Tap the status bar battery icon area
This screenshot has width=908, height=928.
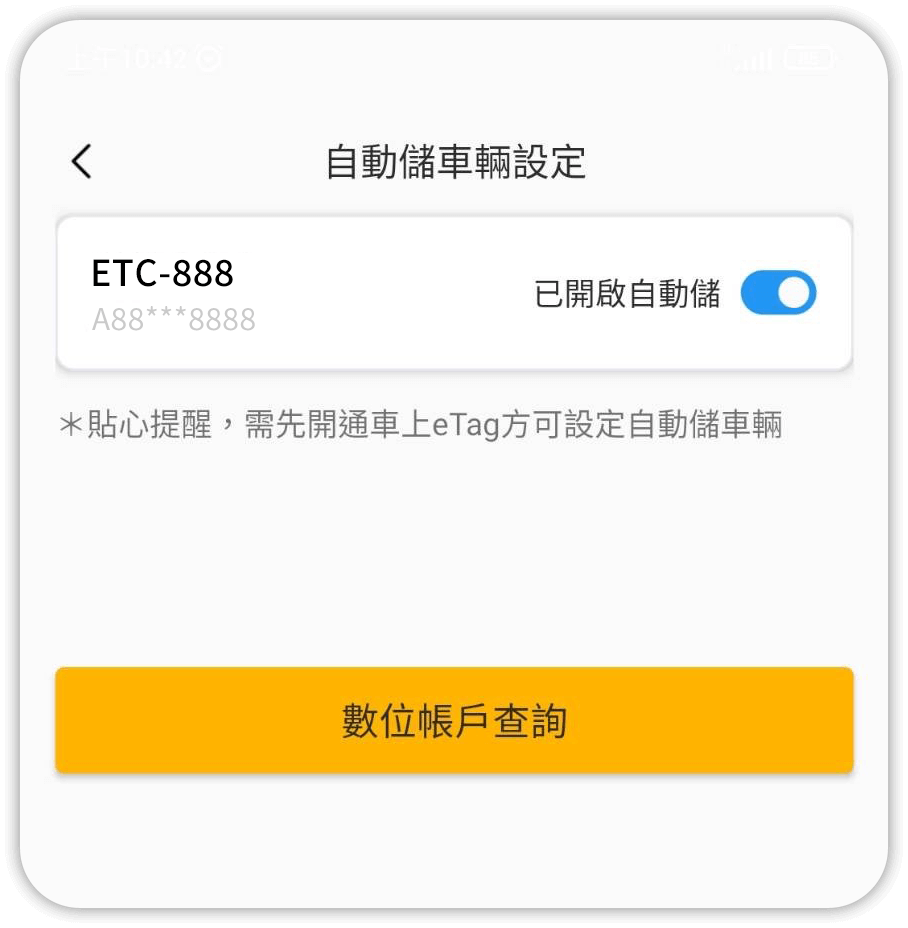pos(810,58)
